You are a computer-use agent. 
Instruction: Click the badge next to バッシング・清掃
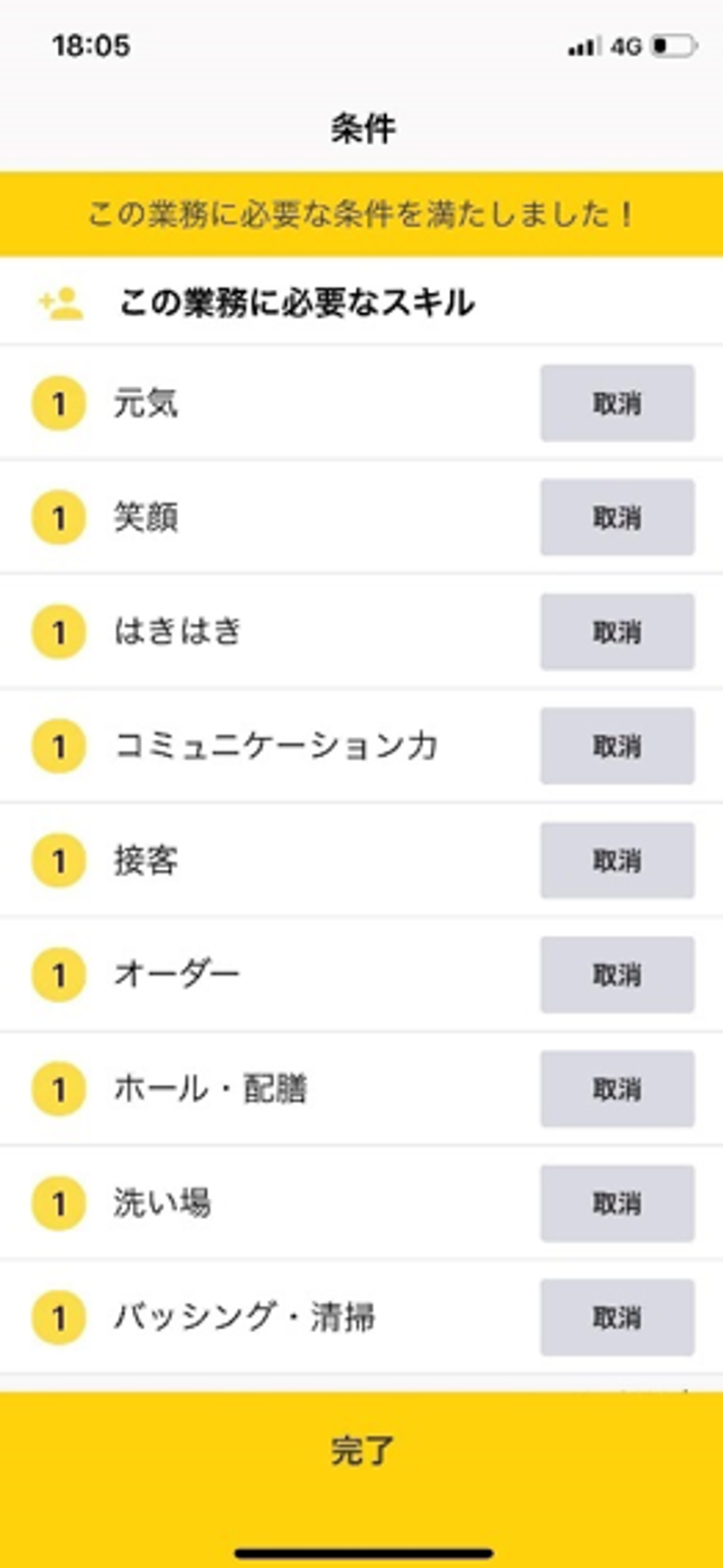[57, 1317]
